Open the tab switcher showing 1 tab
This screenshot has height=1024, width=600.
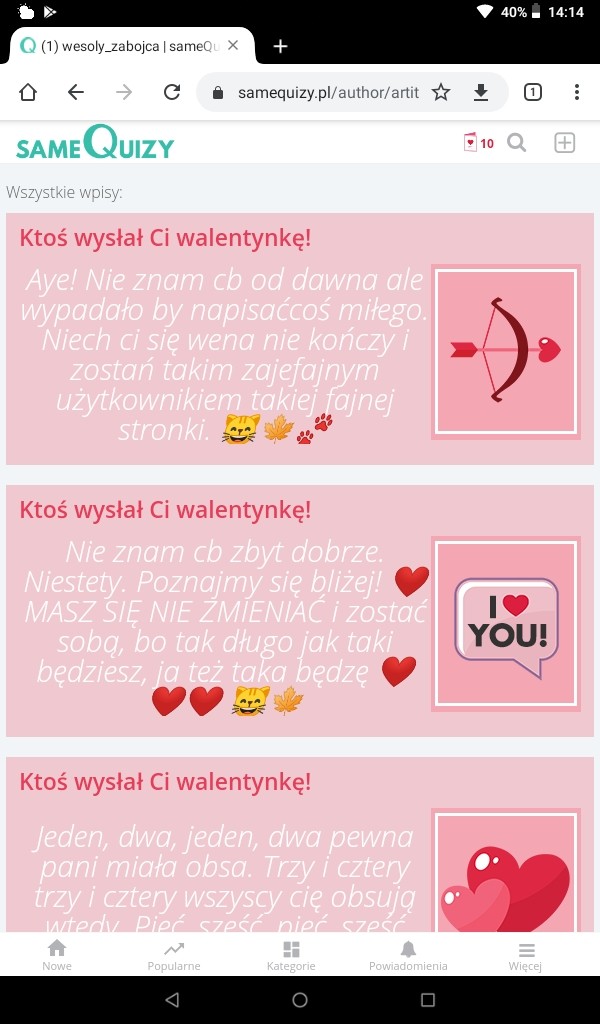(533, 93)
